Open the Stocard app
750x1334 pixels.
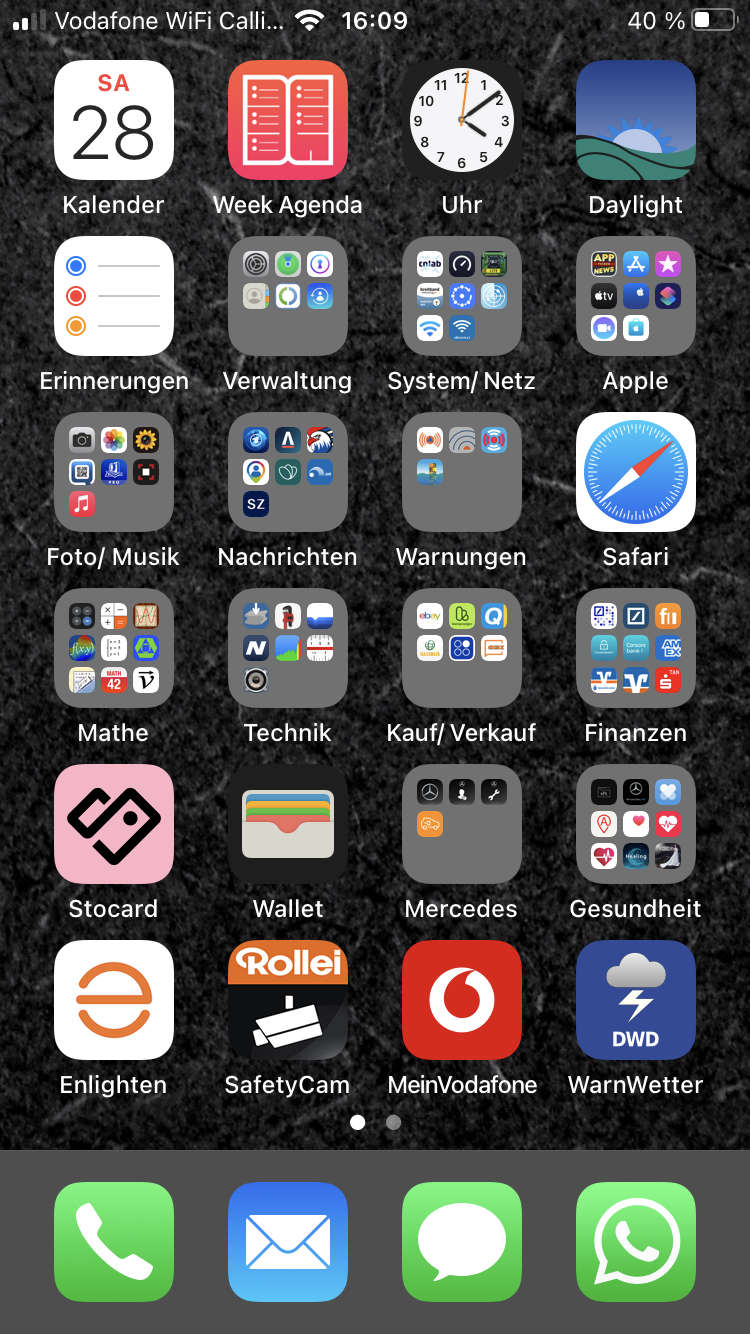114,824
